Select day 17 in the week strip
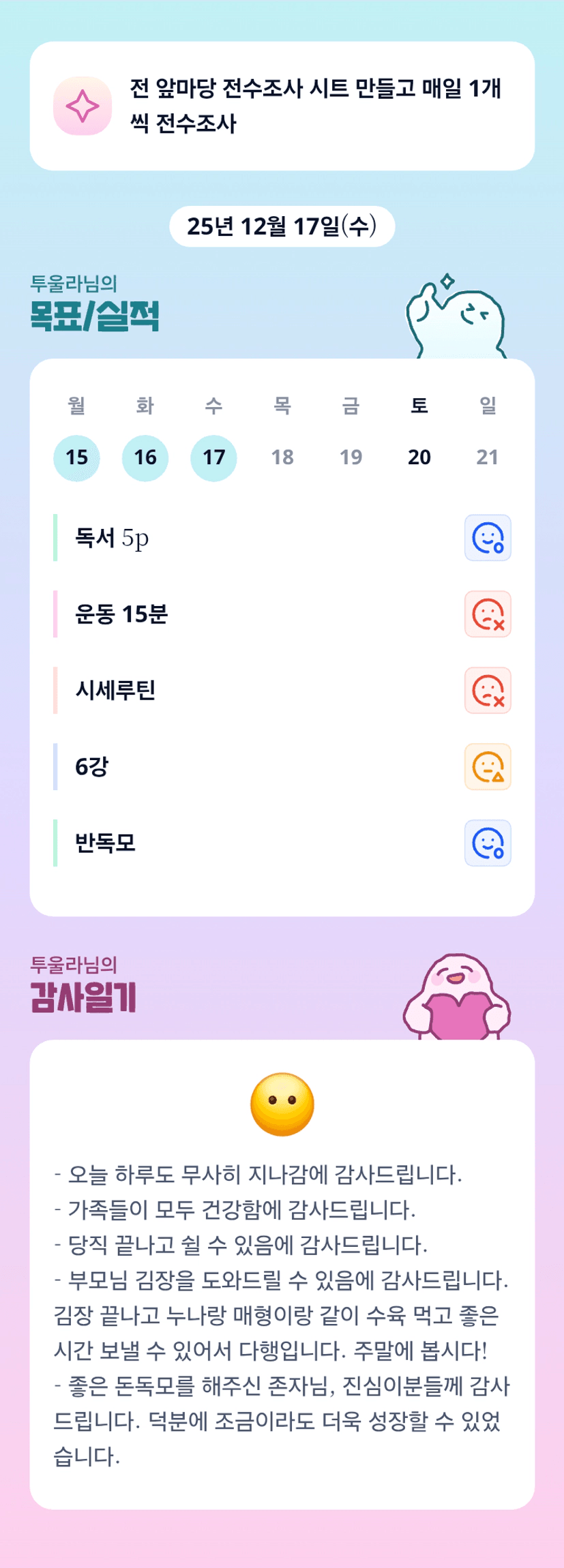564x1568 pixels. click(213, 457)
